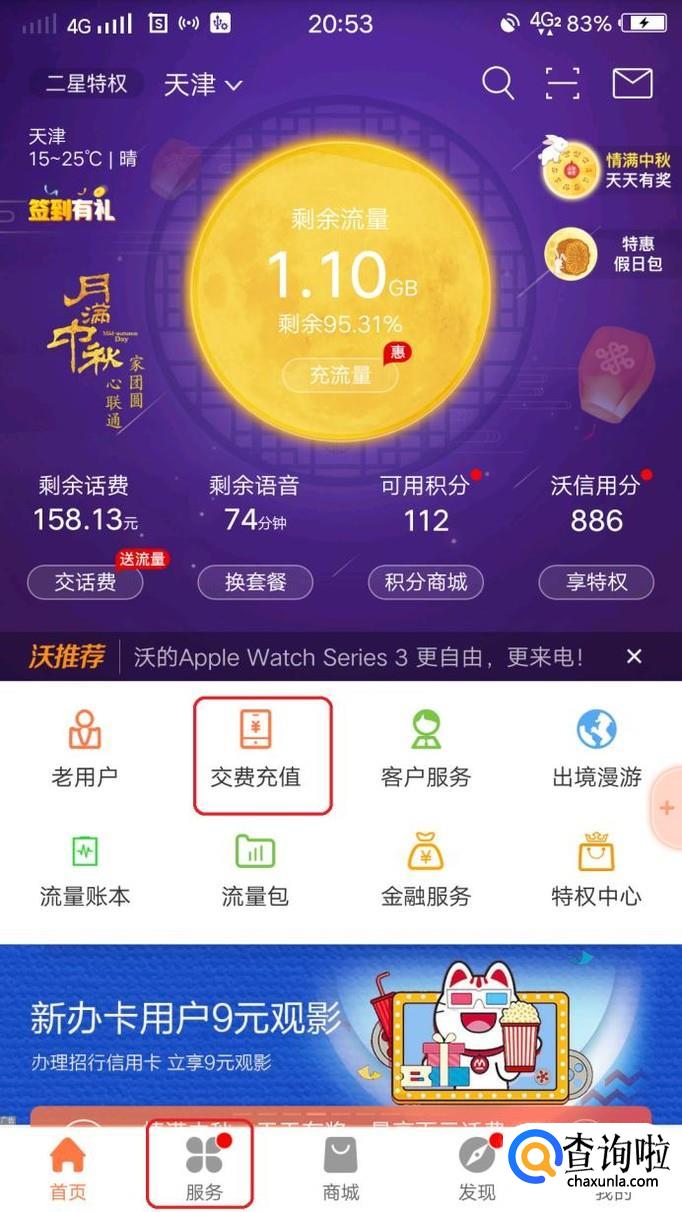The image size is (682, 1212).
Task: Switch to the 商城 tab
Action: pyautogui.click(x=340, y=1168)
